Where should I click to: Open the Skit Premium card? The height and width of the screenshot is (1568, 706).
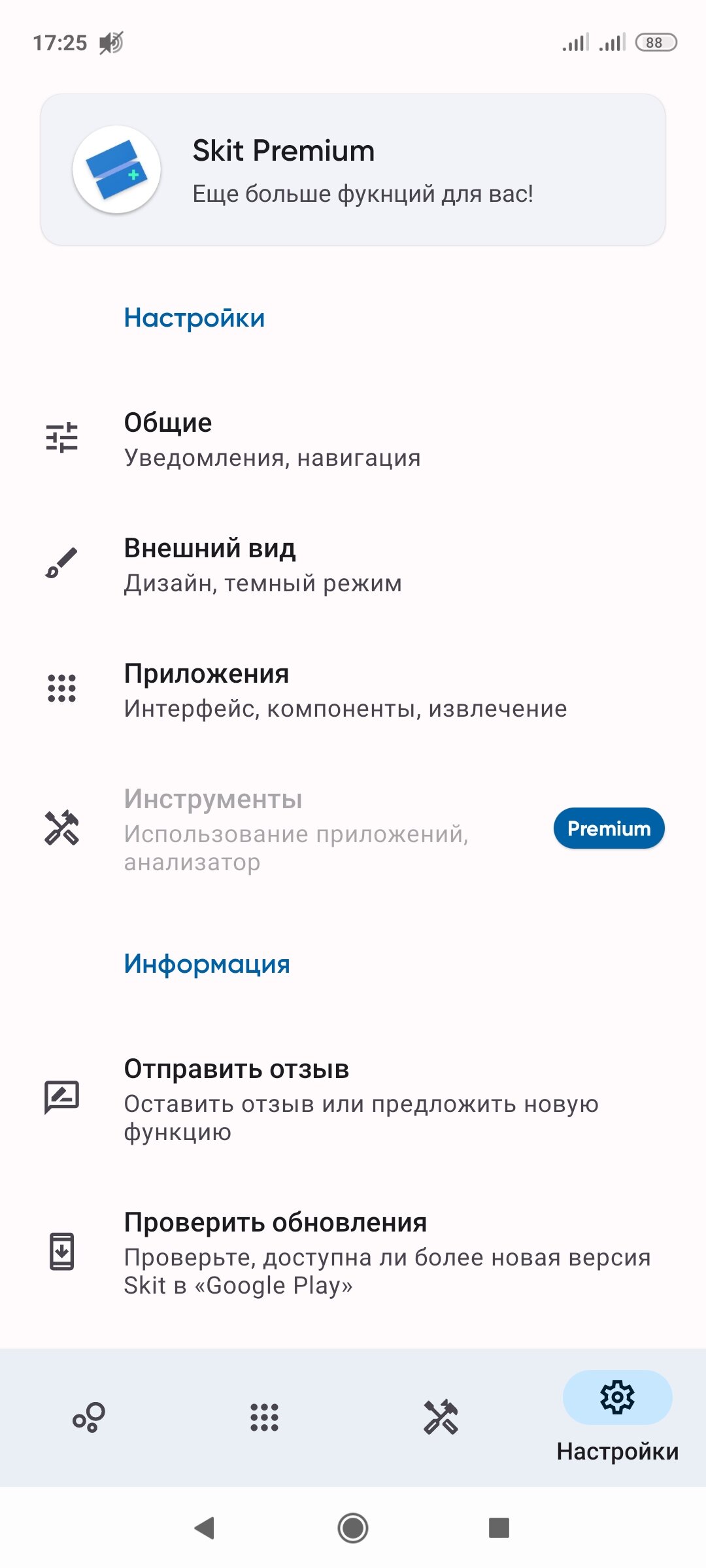pos(353,170)
